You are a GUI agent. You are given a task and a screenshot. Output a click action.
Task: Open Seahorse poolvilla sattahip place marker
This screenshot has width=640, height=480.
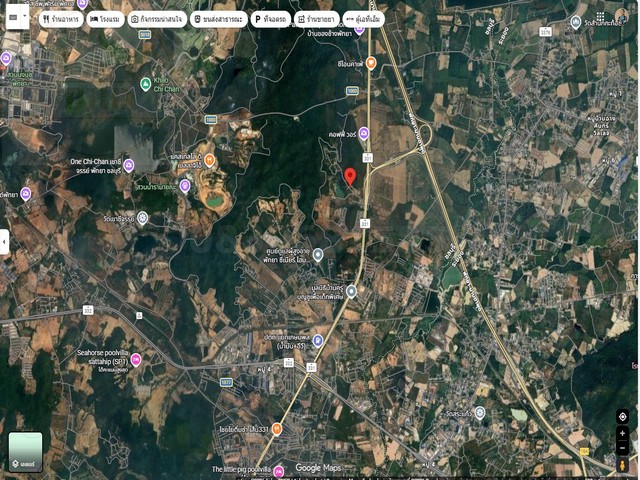click(x=136, y=360)
